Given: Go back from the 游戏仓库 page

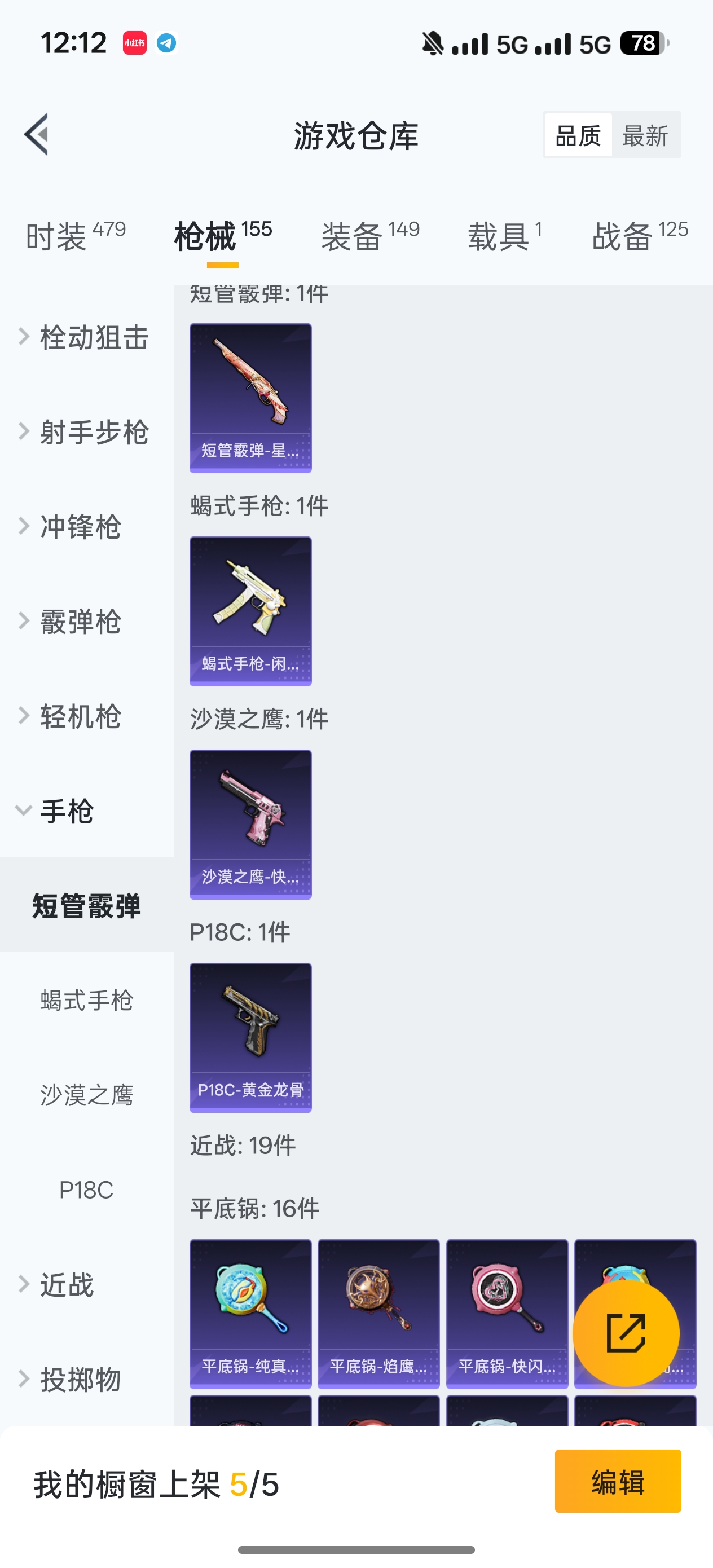Looking at the screenshot, I should click(x=37, y=135).
